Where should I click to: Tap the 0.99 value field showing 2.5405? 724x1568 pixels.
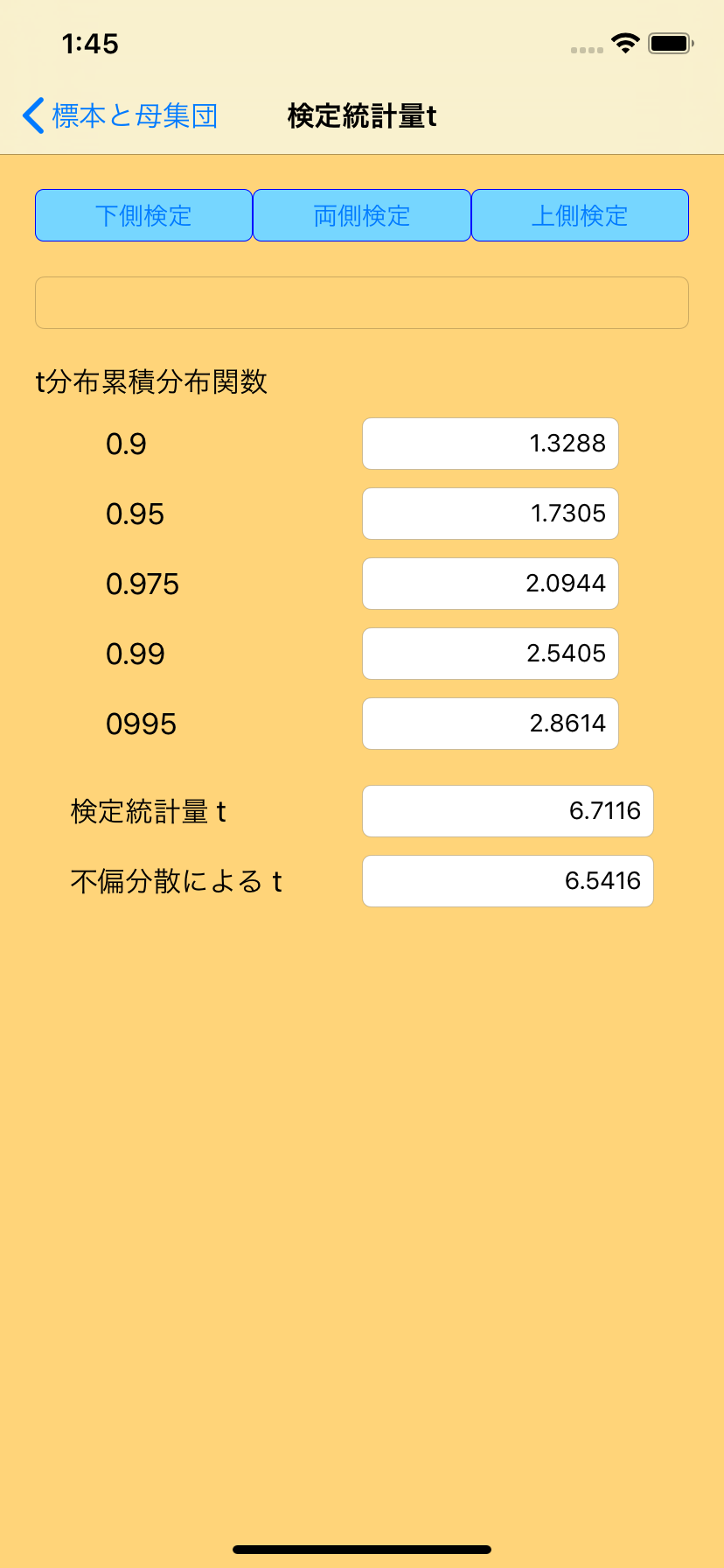tap(491, 654)
